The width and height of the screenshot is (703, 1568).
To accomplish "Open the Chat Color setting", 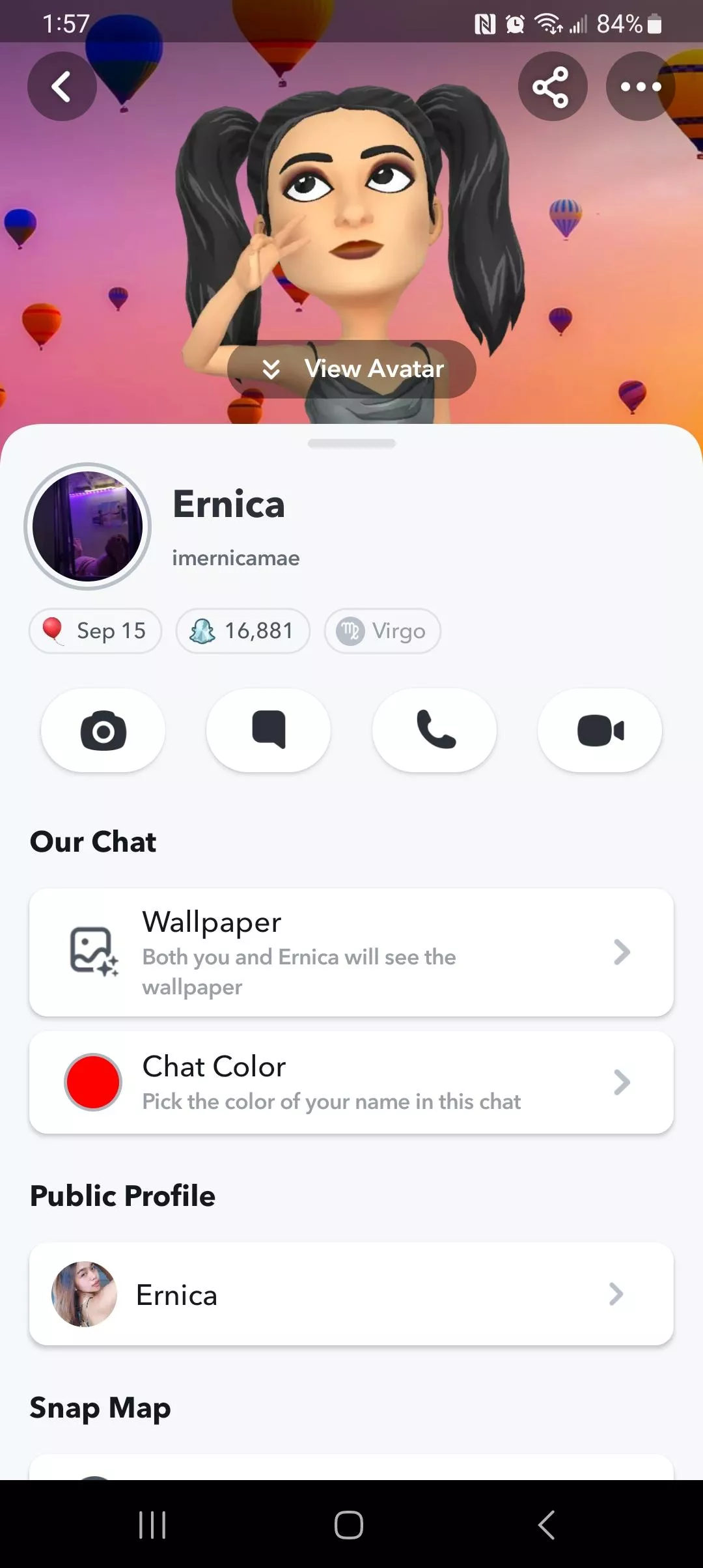I will tap(351, 1082).
